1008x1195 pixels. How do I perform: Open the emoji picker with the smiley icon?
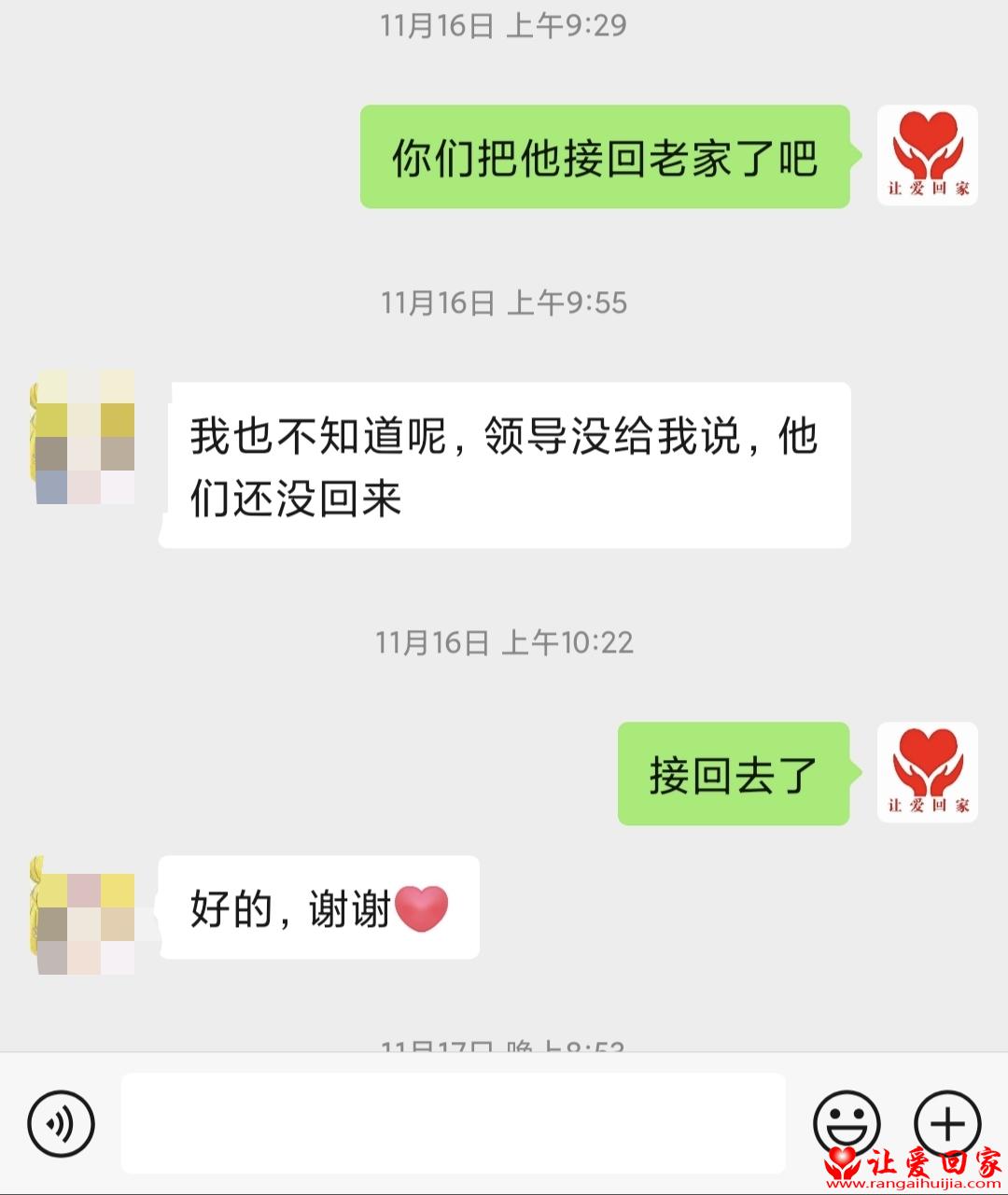847,1122
